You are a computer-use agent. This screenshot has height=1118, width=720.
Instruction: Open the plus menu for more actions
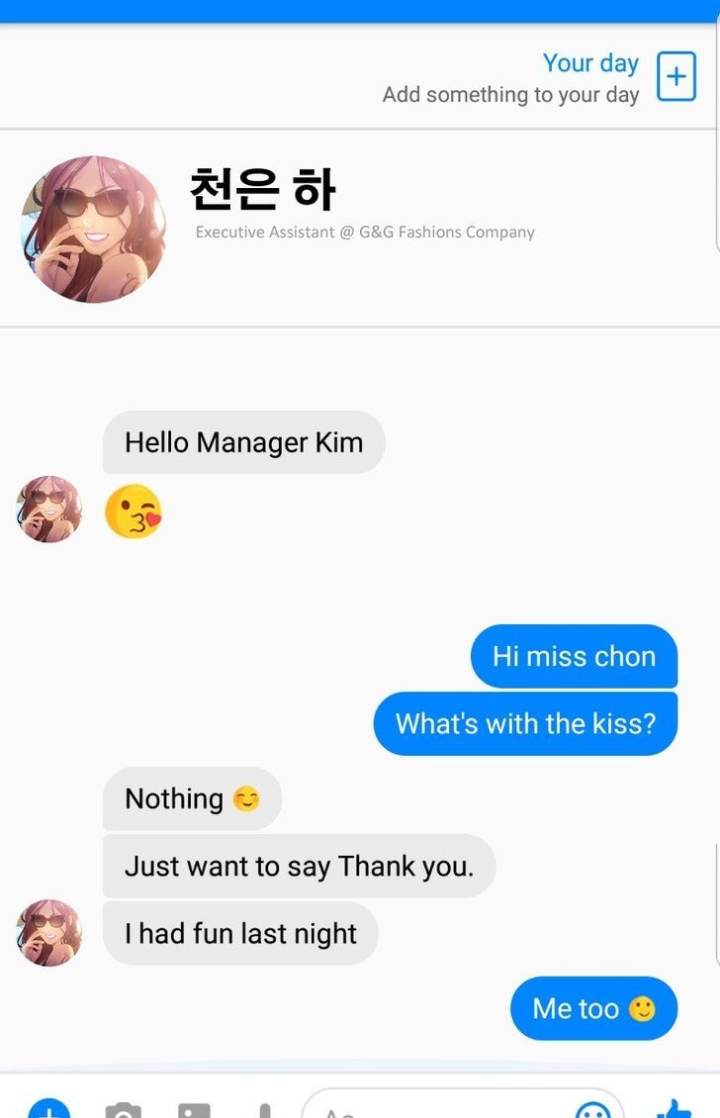(49, 1109)
